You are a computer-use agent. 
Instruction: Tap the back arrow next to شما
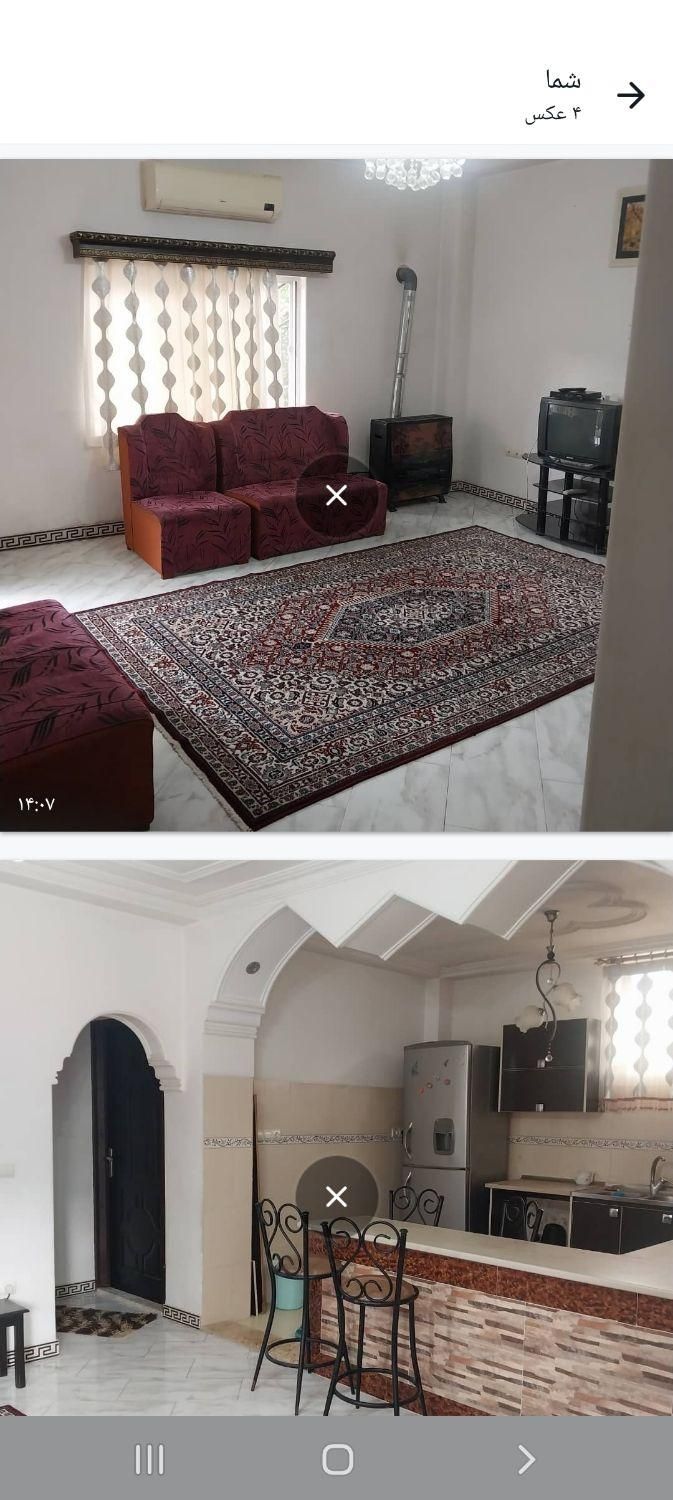click(x=630, y=95)
